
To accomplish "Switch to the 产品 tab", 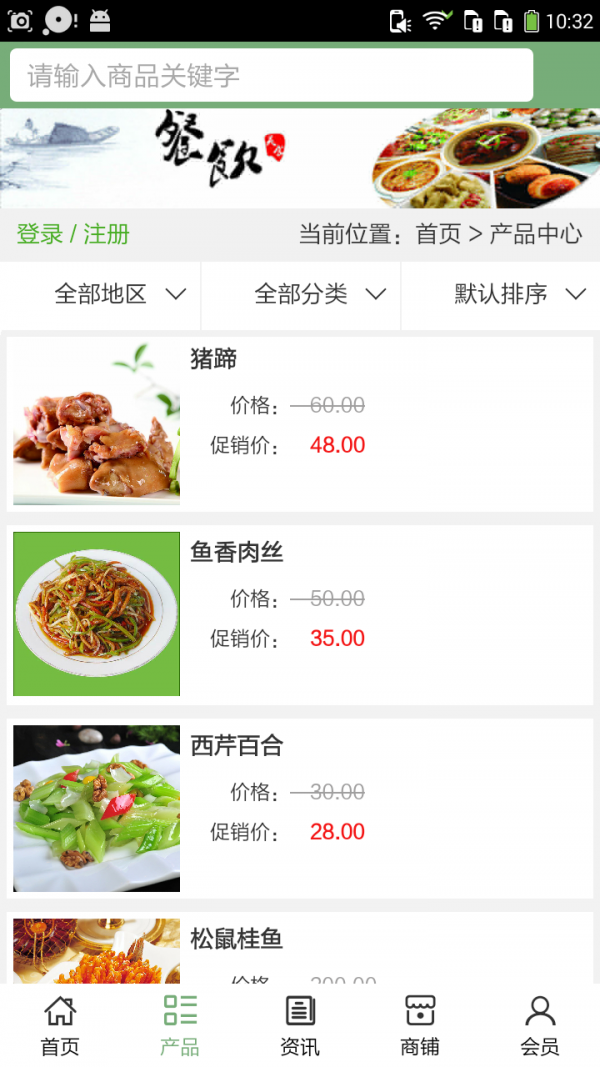I will [180, 1026].
